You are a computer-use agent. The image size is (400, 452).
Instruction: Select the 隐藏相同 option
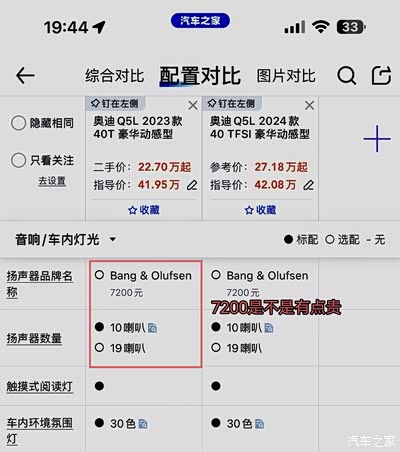click(42, 123)
